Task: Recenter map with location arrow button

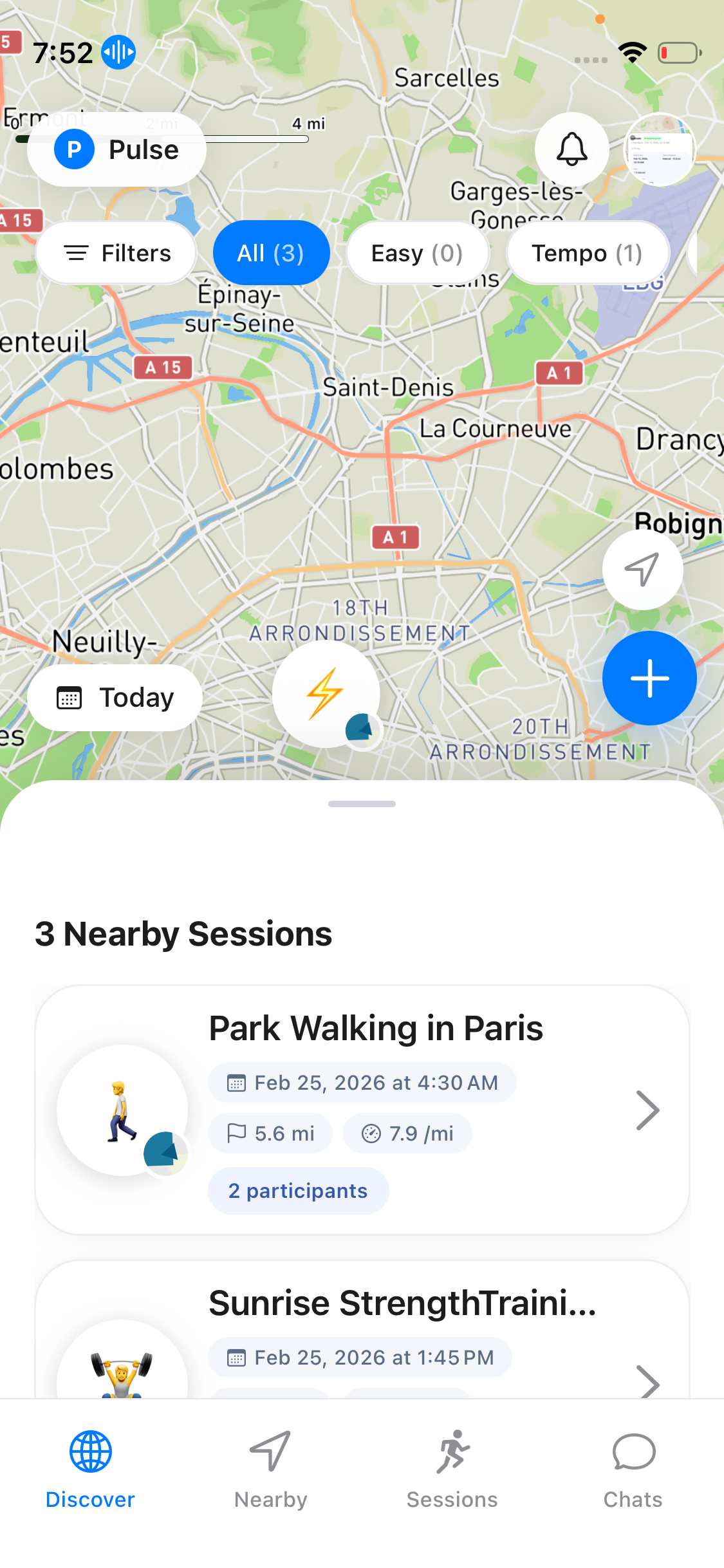Action: 642,569
